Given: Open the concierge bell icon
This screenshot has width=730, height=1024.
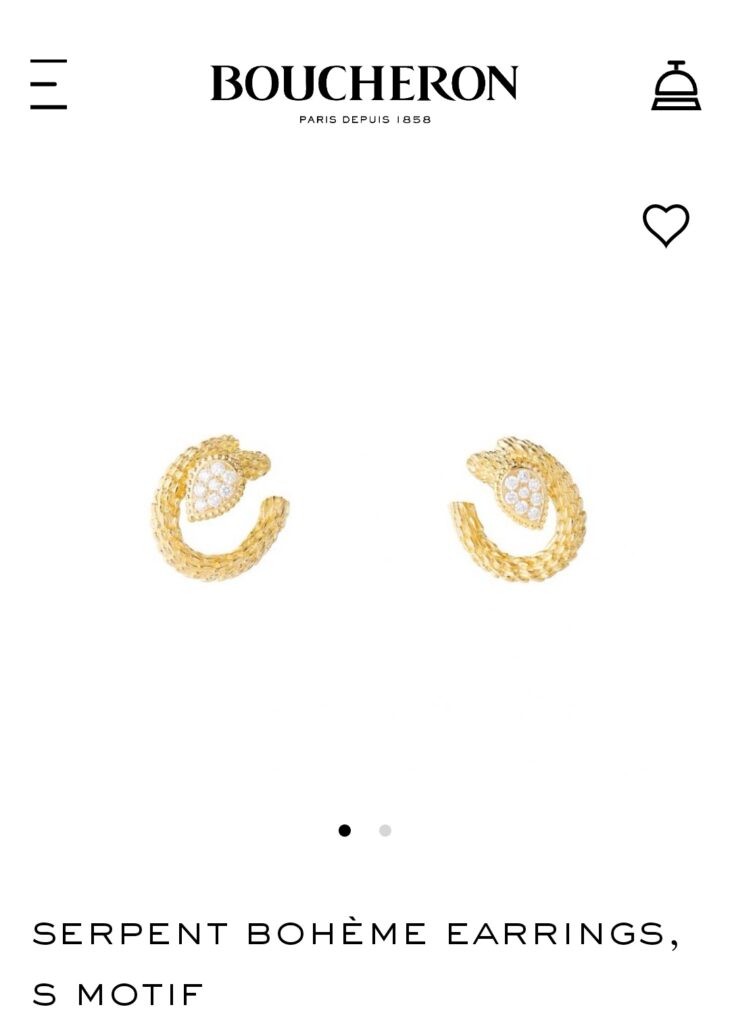Looking at the screenshot, I should 676,86.
